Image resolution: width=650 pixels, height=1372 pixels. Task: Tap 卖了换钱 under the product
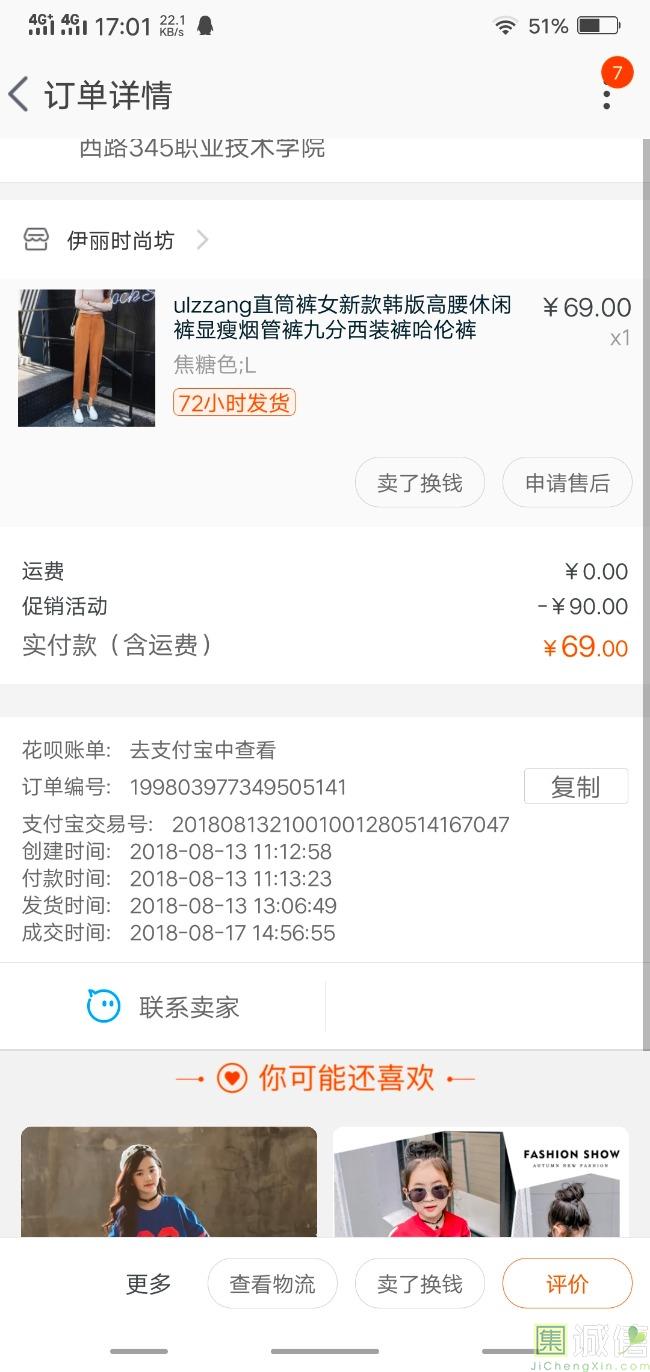pos(420,483)
